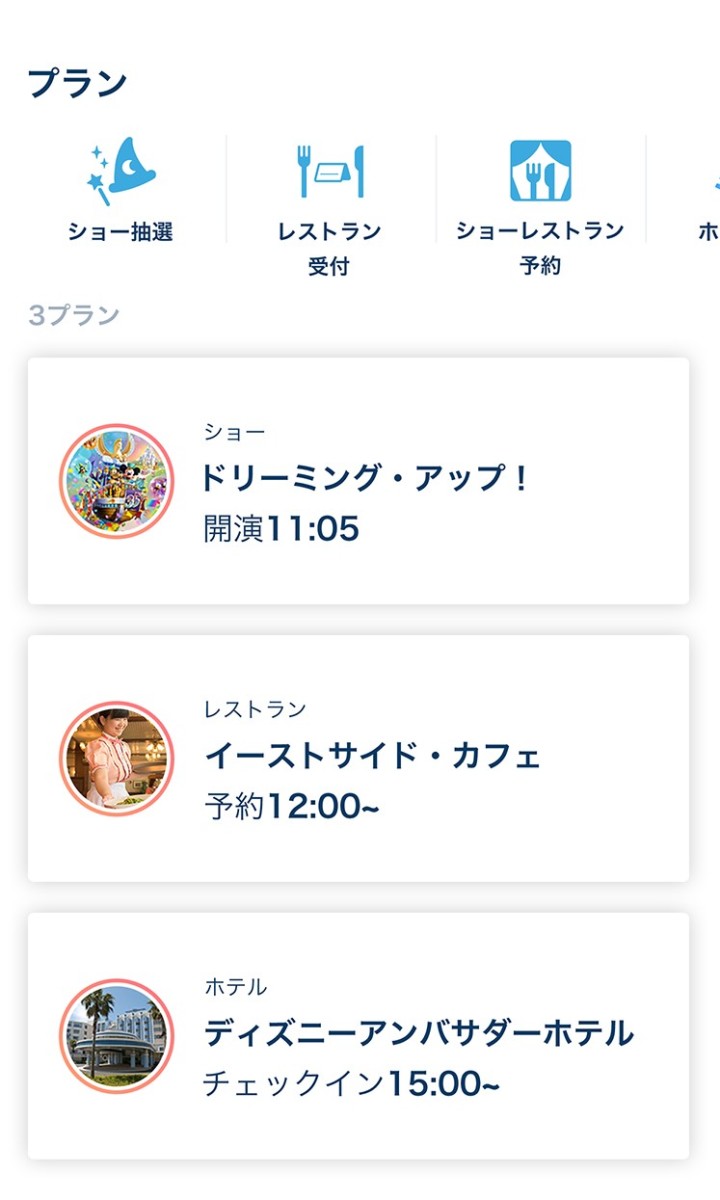The image size is (720, 1200).
Task: Select レストラン受付 restaurant reception
Action: 330,207
